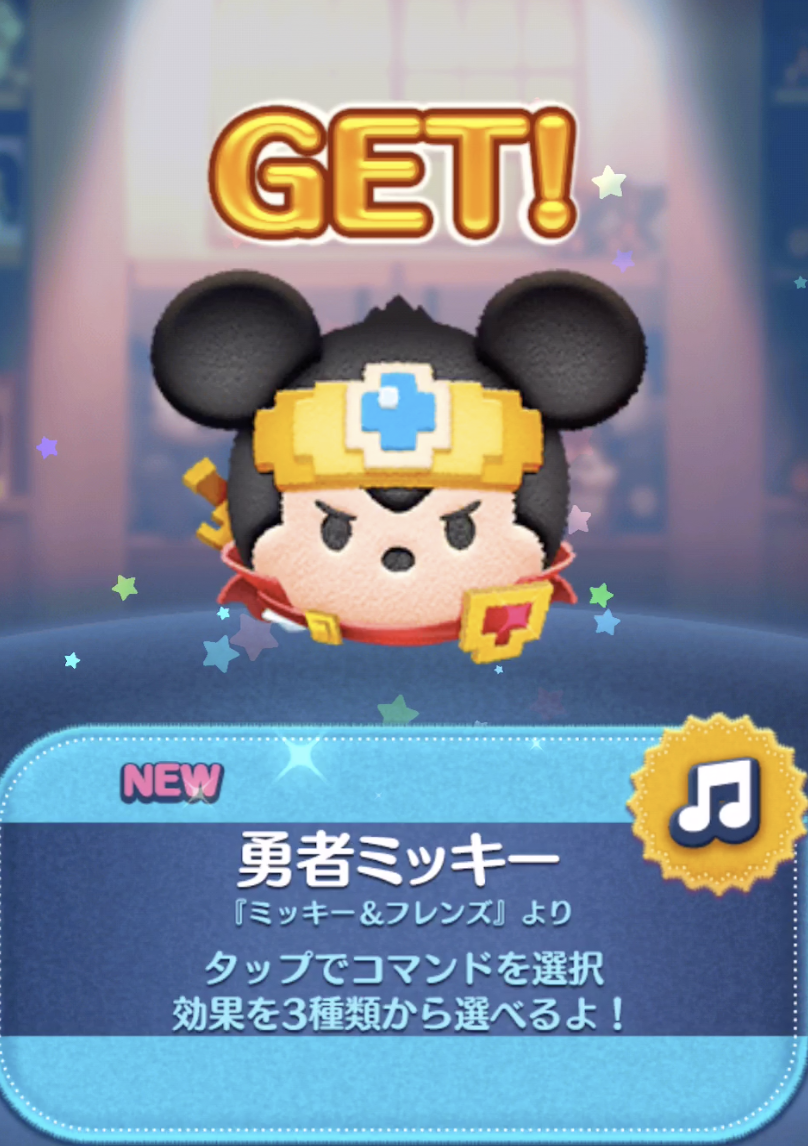Tap the music note badge icon

[716, 798]
